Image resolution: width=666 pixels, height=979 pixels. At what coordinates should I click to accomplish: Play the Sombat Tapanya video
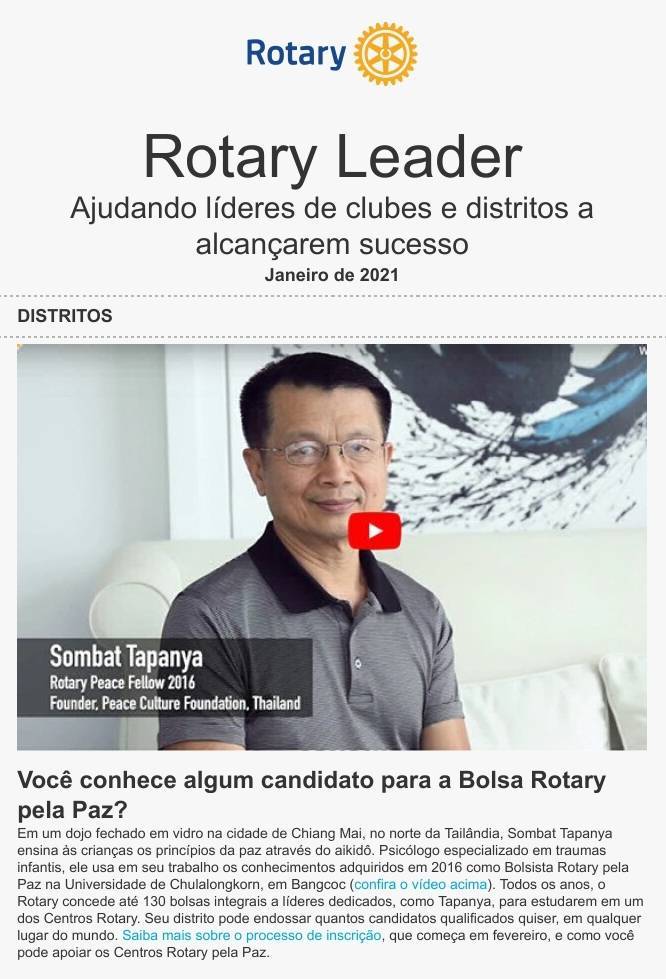[x=374, y=531]
